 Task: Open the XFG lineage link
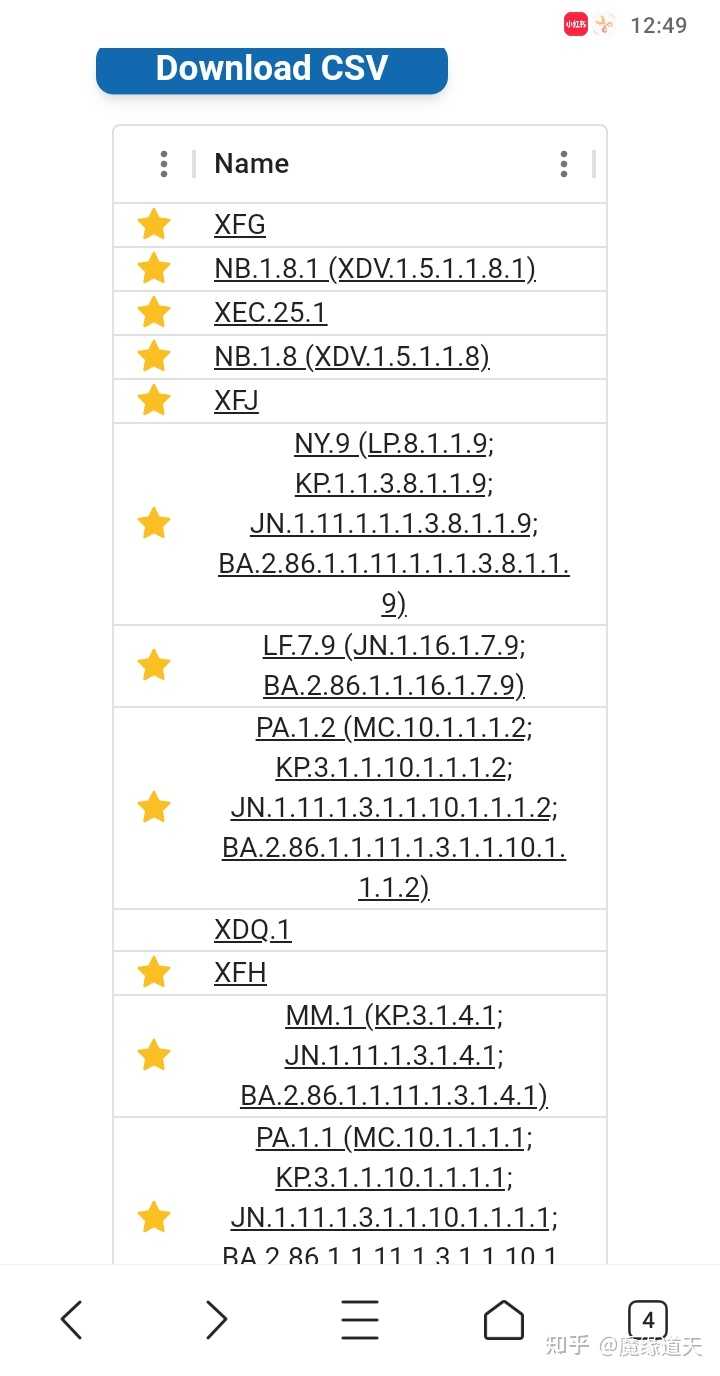240,225
